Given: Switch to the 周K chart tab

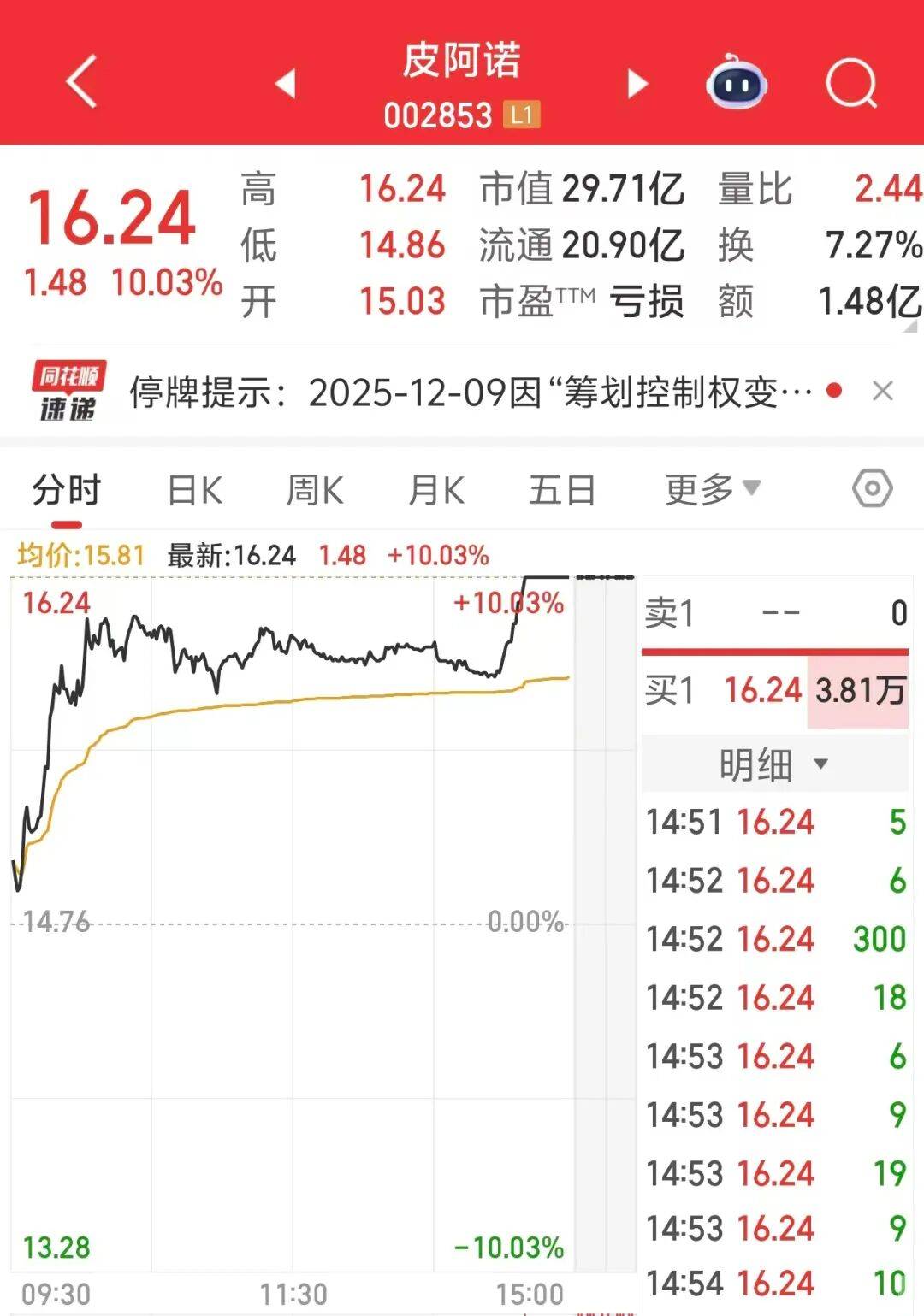Looking at the screenshot, I should [314, 491].
